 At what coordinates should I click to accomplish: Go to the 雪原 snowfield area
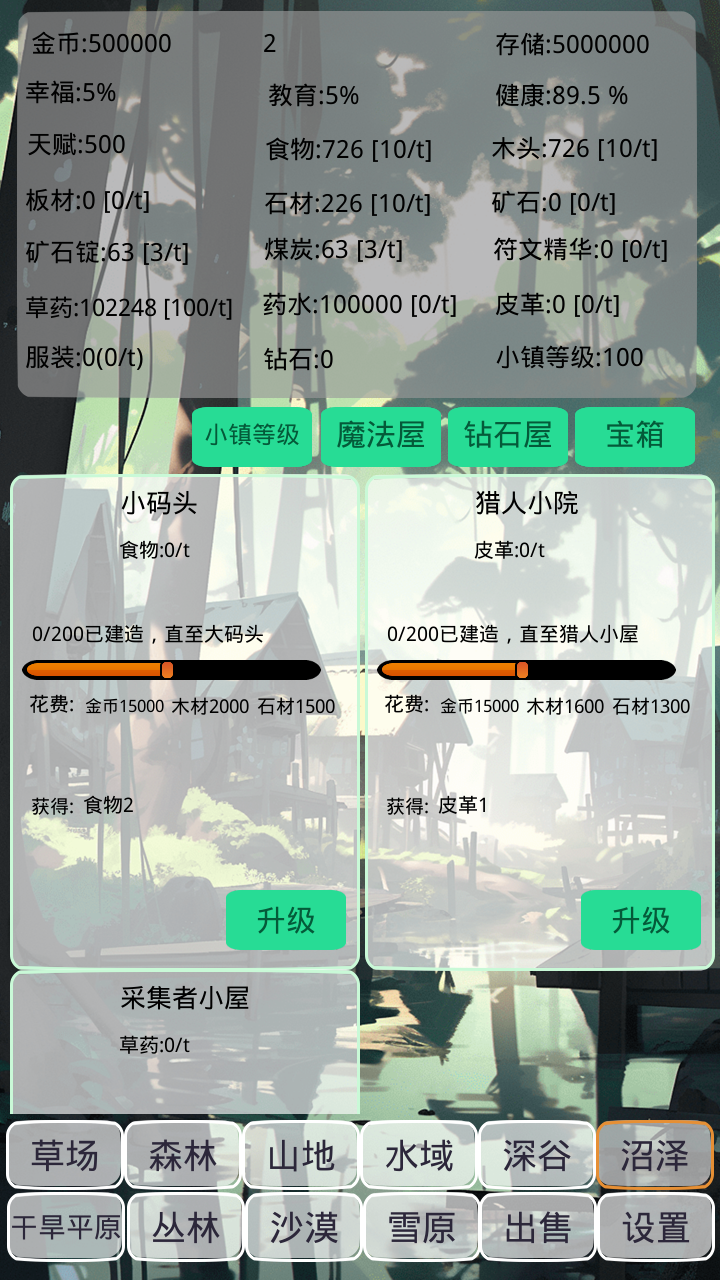(421, 1228)
